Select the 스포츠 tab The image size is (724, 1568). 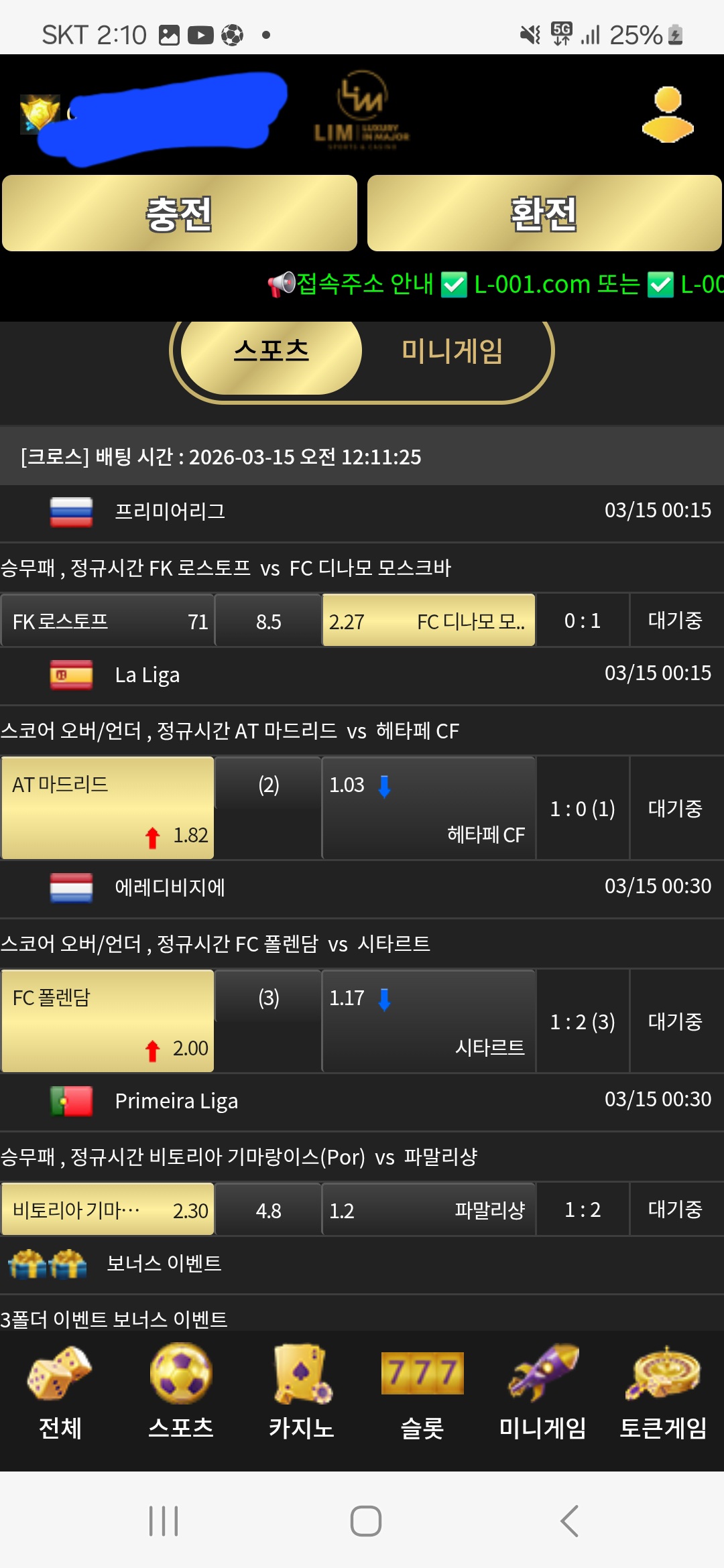pyautogui.click(x=270, y=350)
